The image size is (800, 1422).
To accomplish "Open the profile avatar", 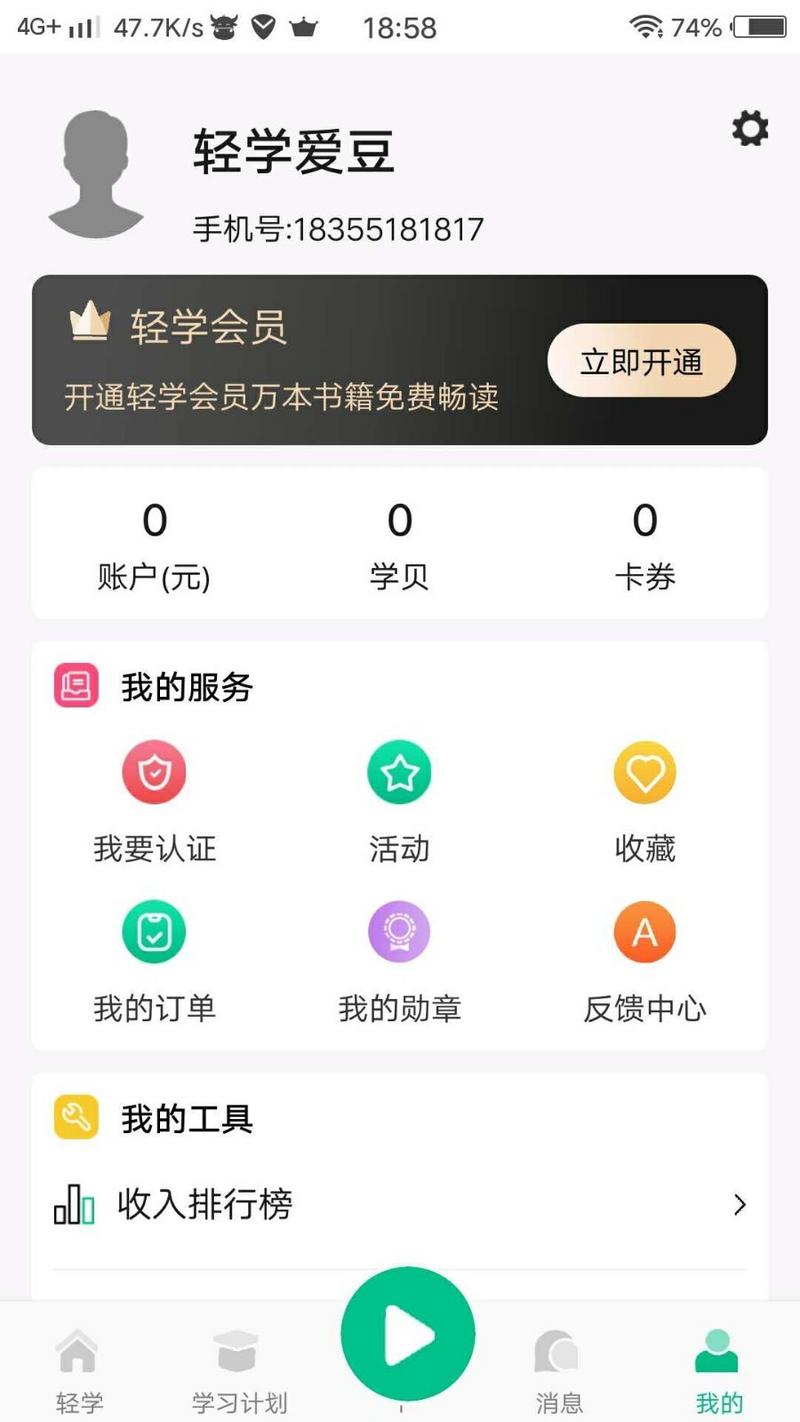I will click(95, 174).
